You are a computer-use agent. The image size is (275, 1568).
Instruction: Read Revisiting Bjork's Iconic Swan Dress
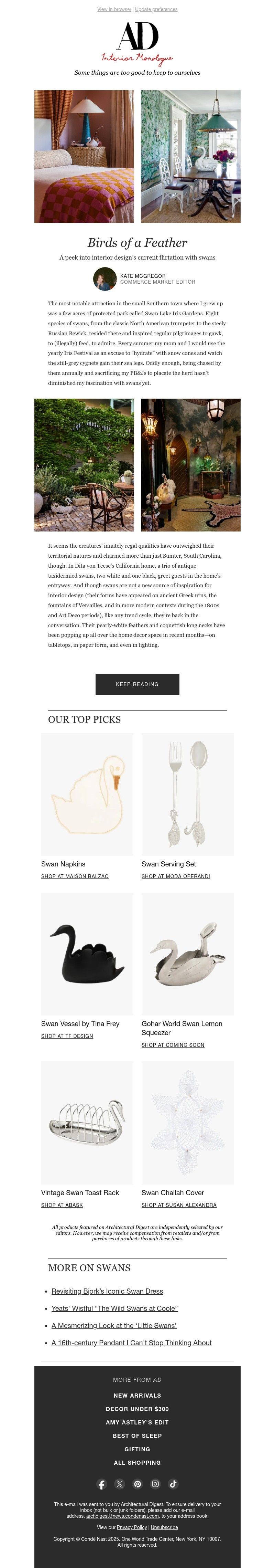tap(107, 1291)
